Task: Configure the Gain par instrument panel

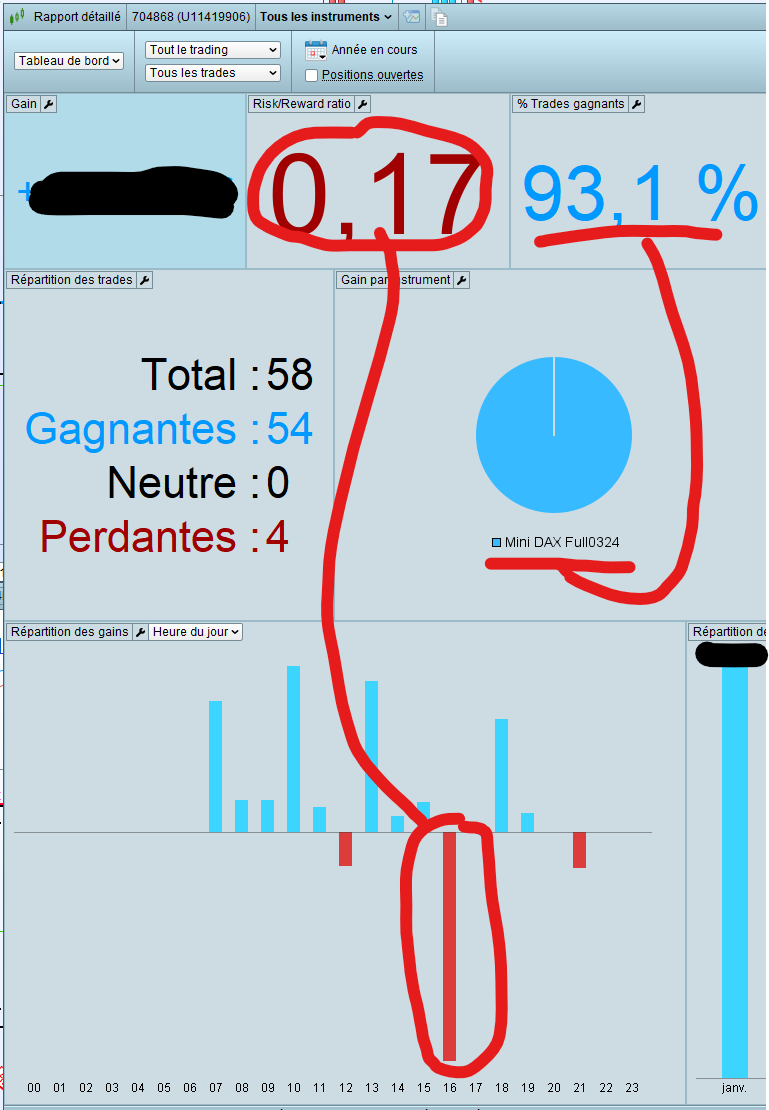Action: (461, 280)
